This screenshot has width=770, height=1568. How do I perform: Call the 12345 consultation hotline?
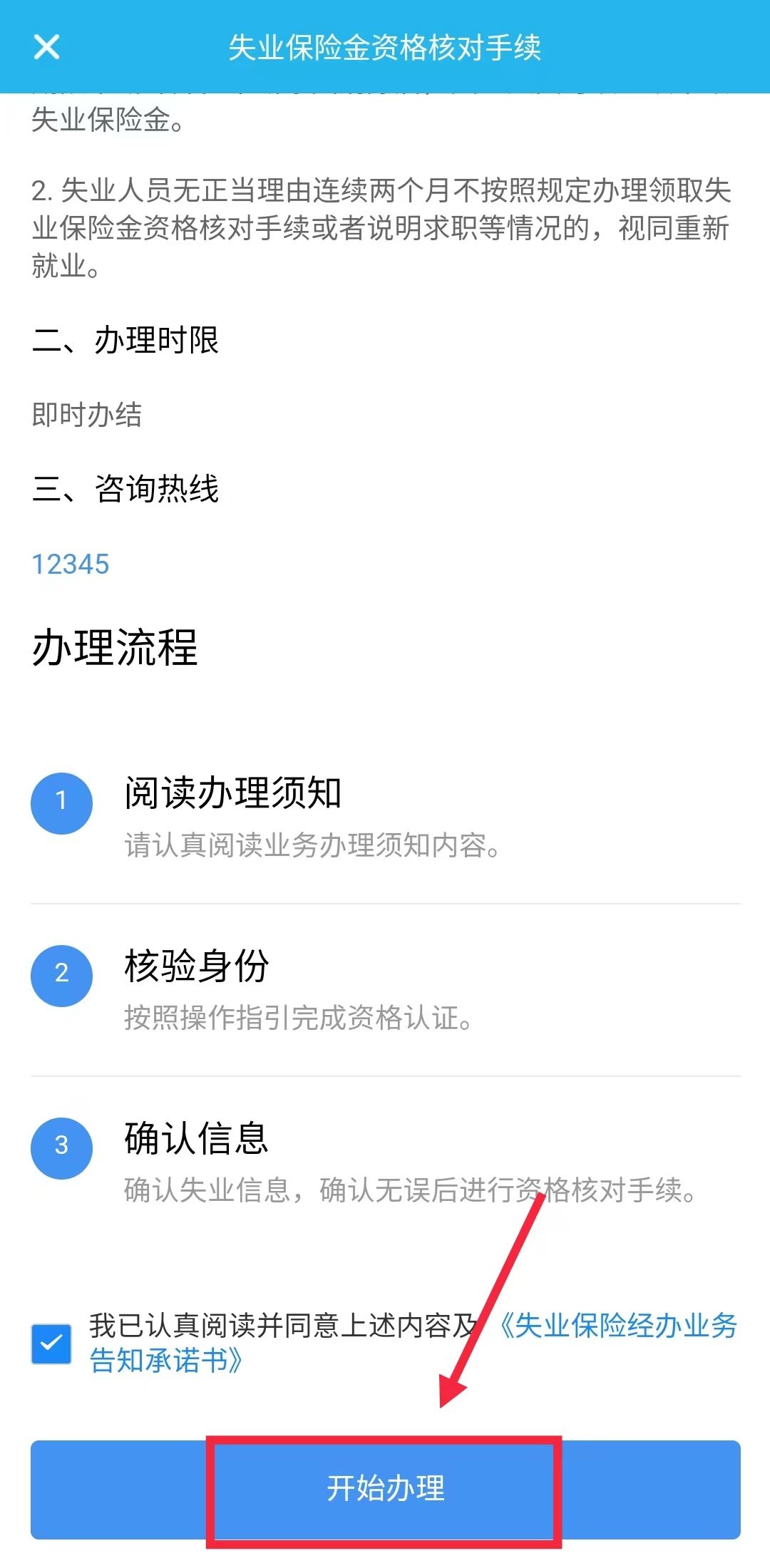click(71, 564)
